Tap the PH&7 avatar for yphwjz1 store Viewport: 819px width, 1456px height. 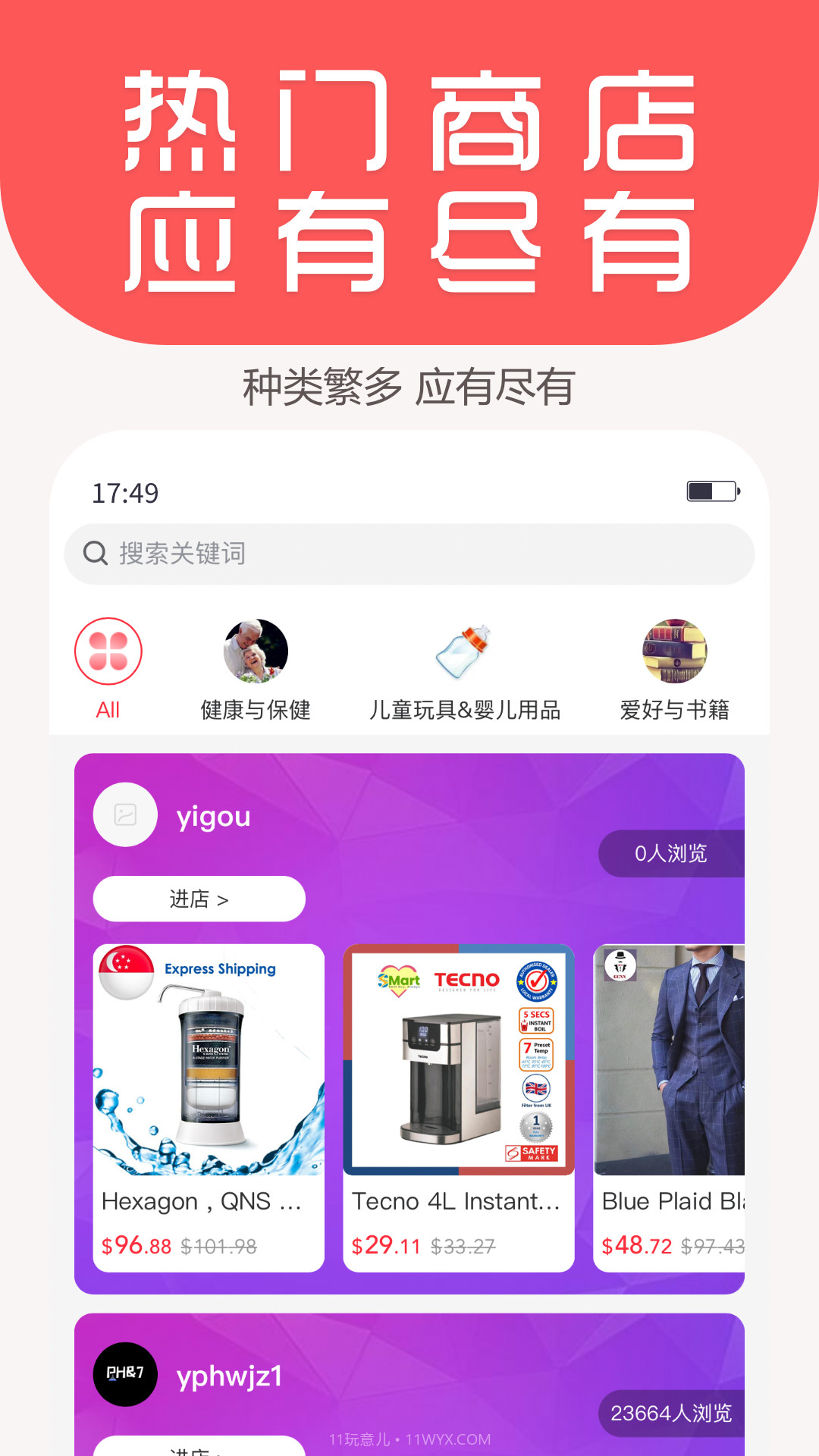pyautogui.click(x=124, y=1376)
